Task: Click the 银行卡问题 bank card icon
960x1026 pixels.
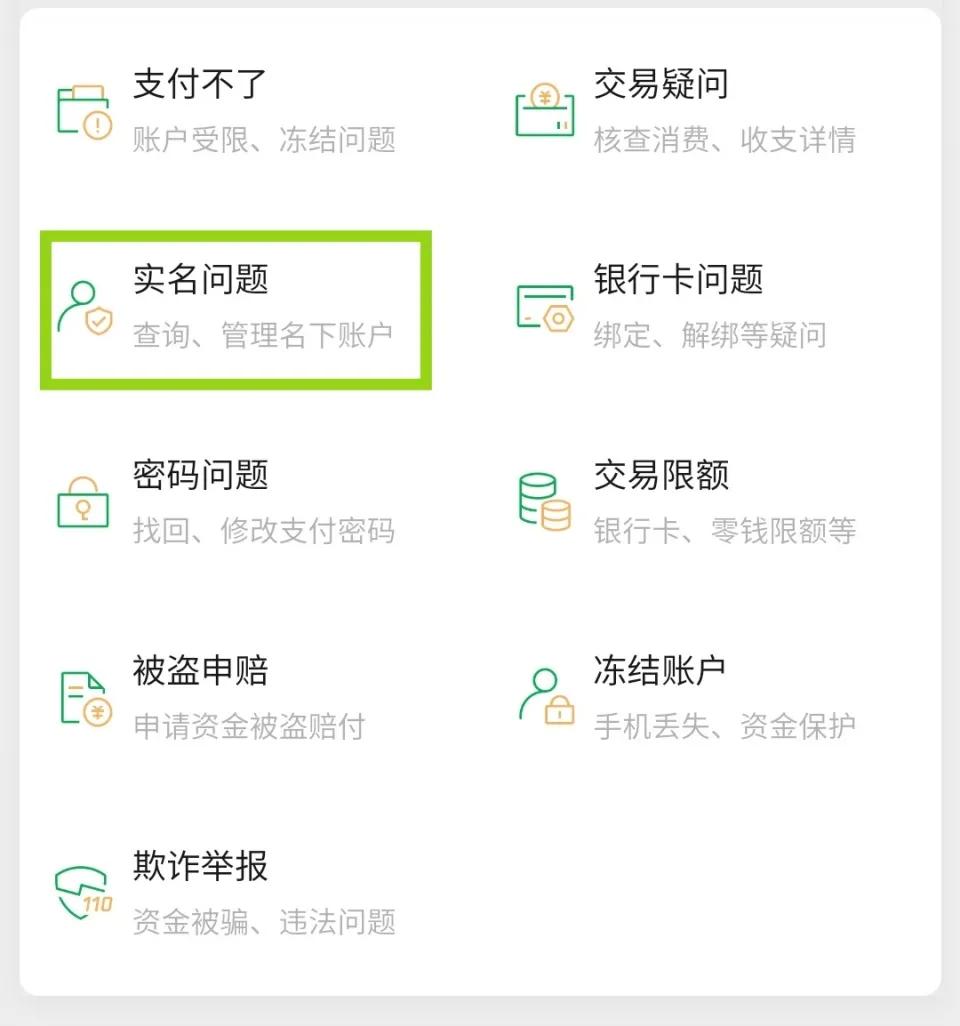Action: click(x=545, y=305)
